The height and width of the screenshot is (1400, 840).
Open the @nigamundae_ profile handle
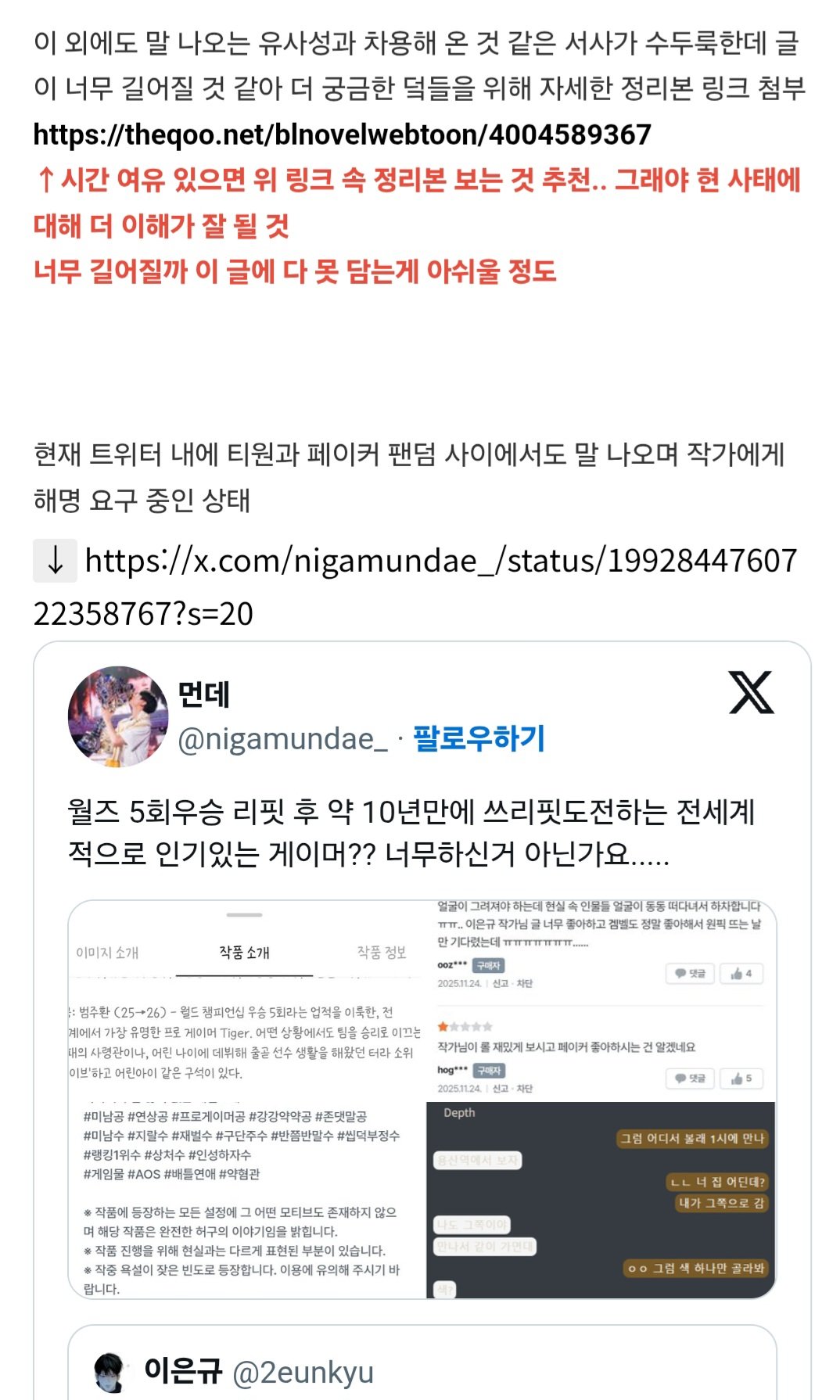[x=282, y=738]
